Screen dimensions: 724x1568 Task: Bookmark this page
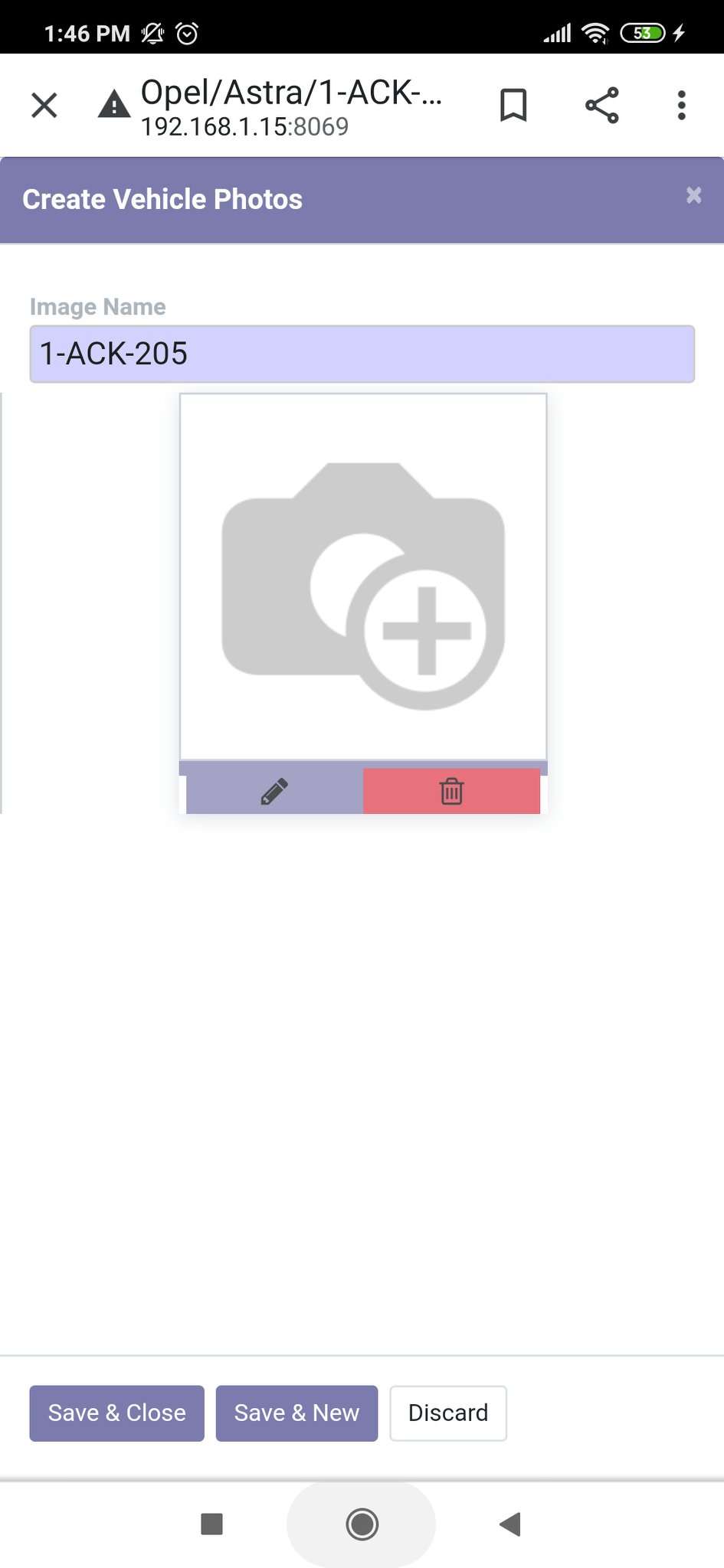click(513, 106)
